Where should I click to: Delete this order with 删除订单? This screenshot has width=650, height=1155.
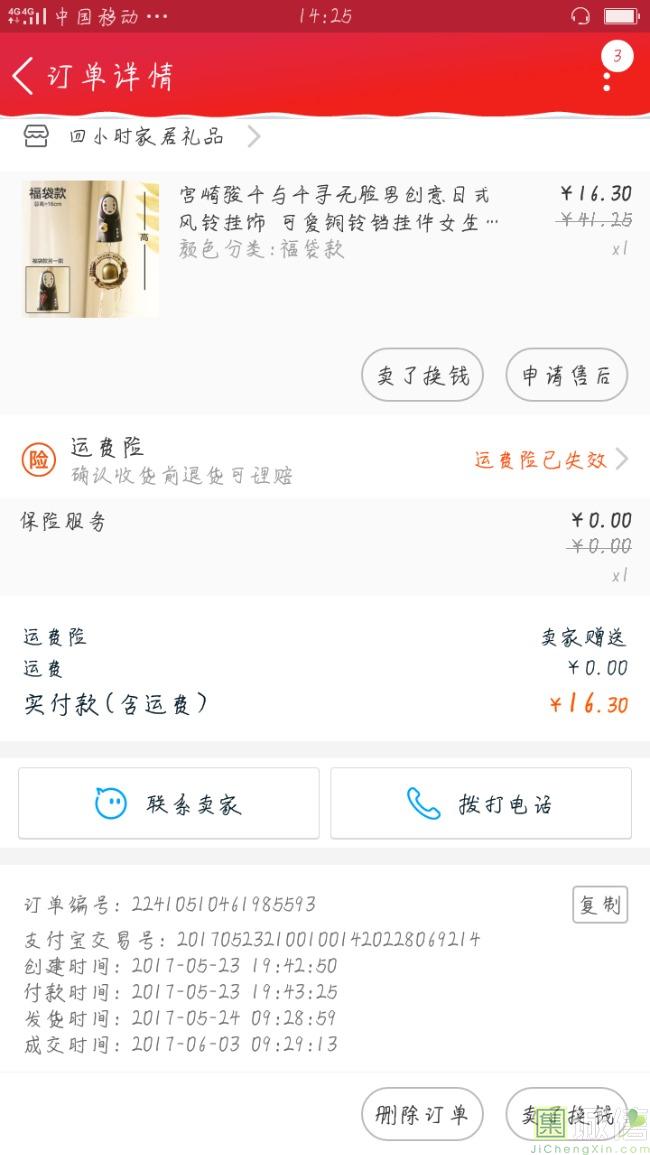tap(422, 1114)
